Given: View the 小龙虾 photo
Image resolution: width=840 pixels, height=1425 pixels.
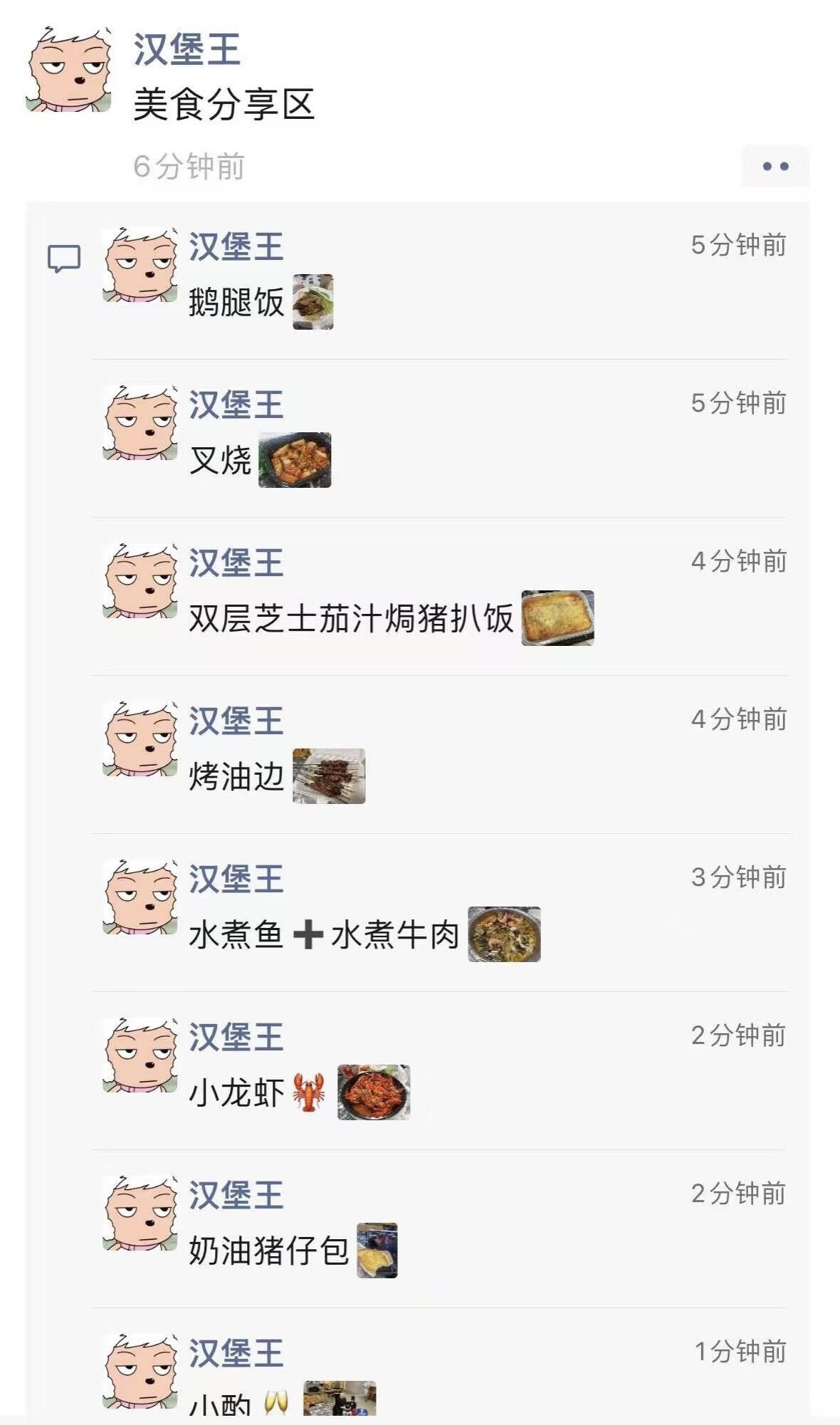Looking at the screenshot, I should 374,1092.
